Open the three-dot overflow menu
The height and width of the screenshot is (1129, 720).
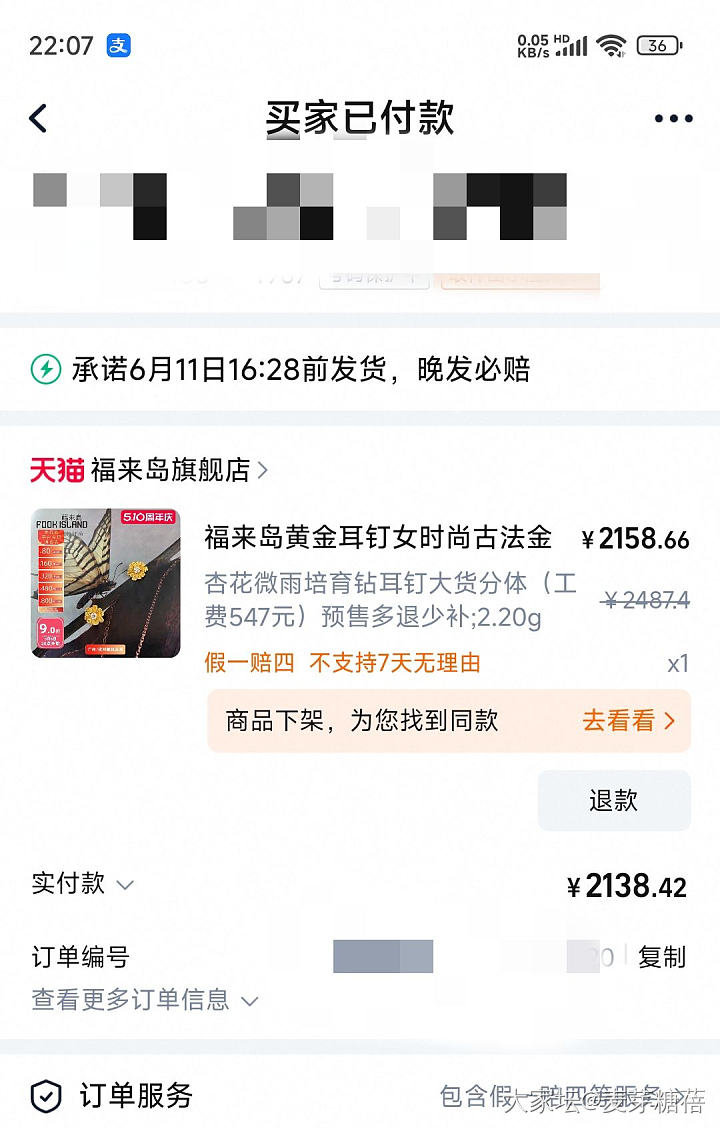(x=673, y=119)
